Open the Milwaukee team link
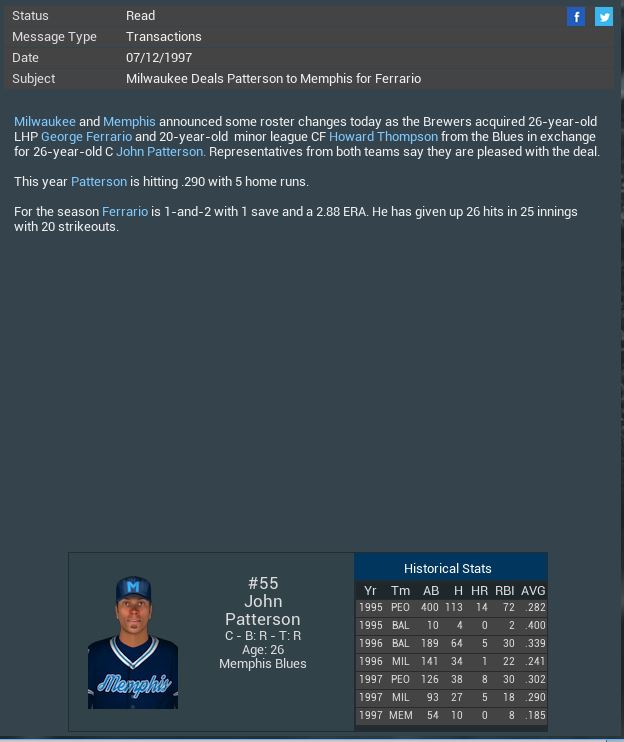This screenshot has height=742, width=624. pyautogui.click(x=45, y=121)
